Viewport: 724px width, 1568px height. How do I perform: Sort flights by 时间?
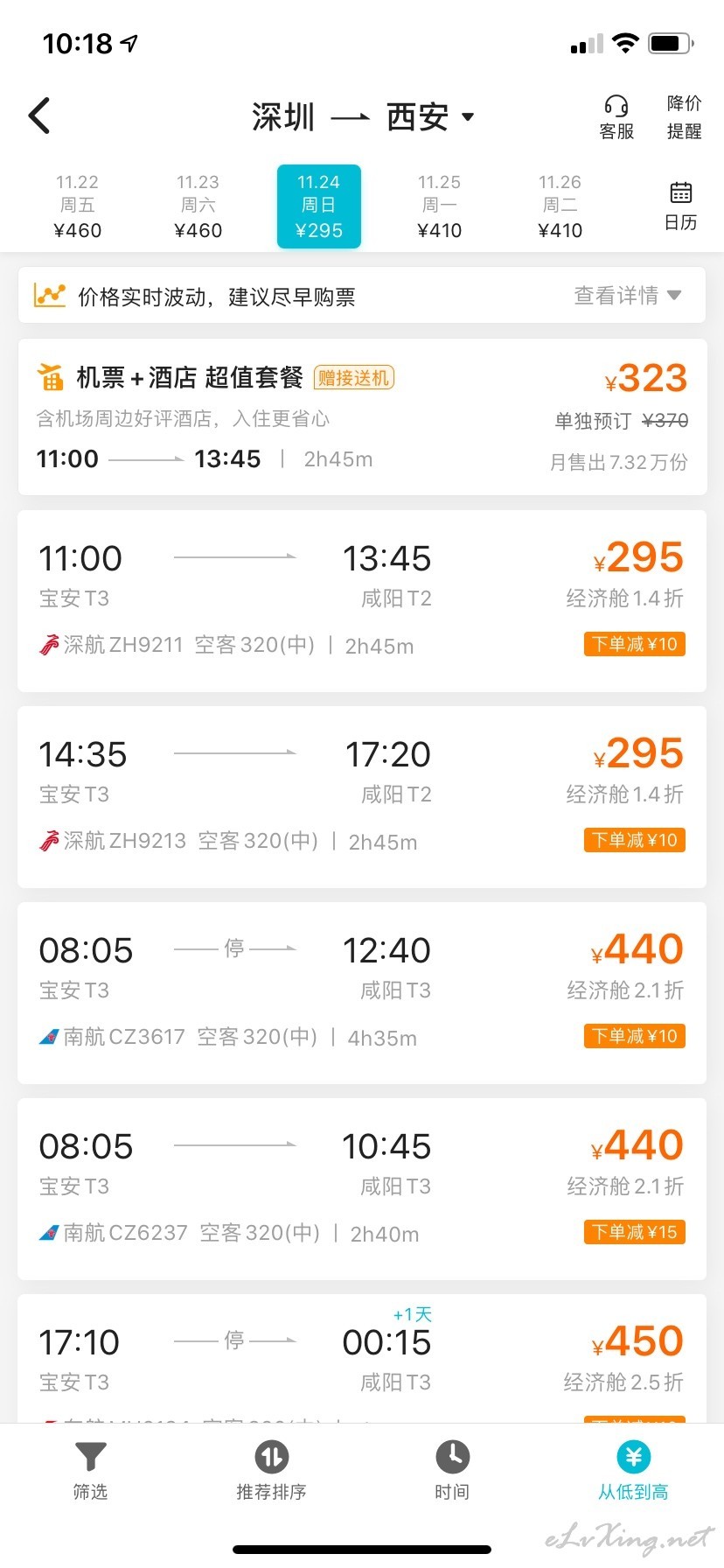click(x=452, y=1472)
